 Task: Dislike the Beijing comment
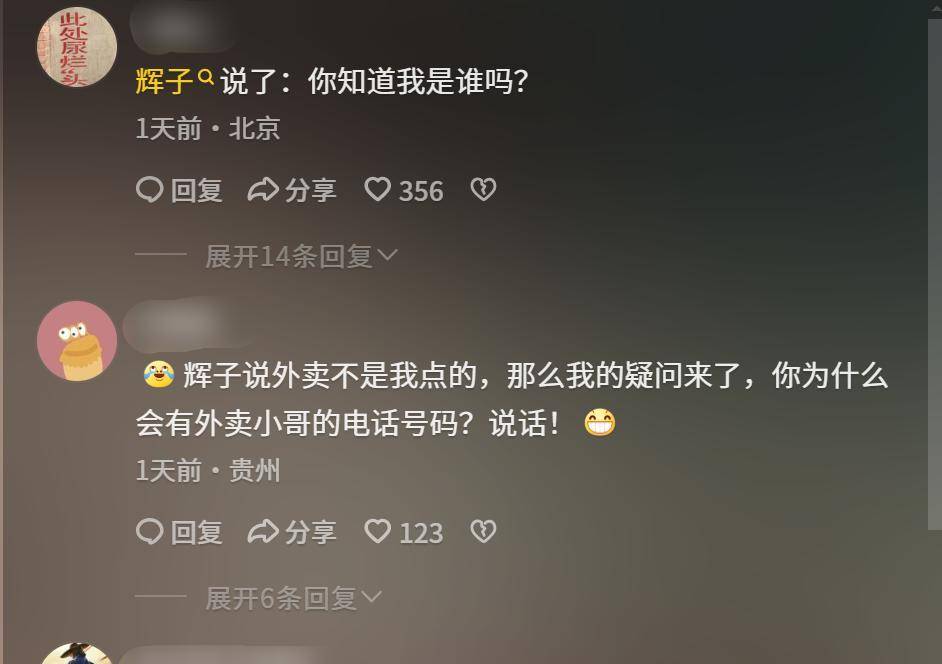(x=483, y=190)
